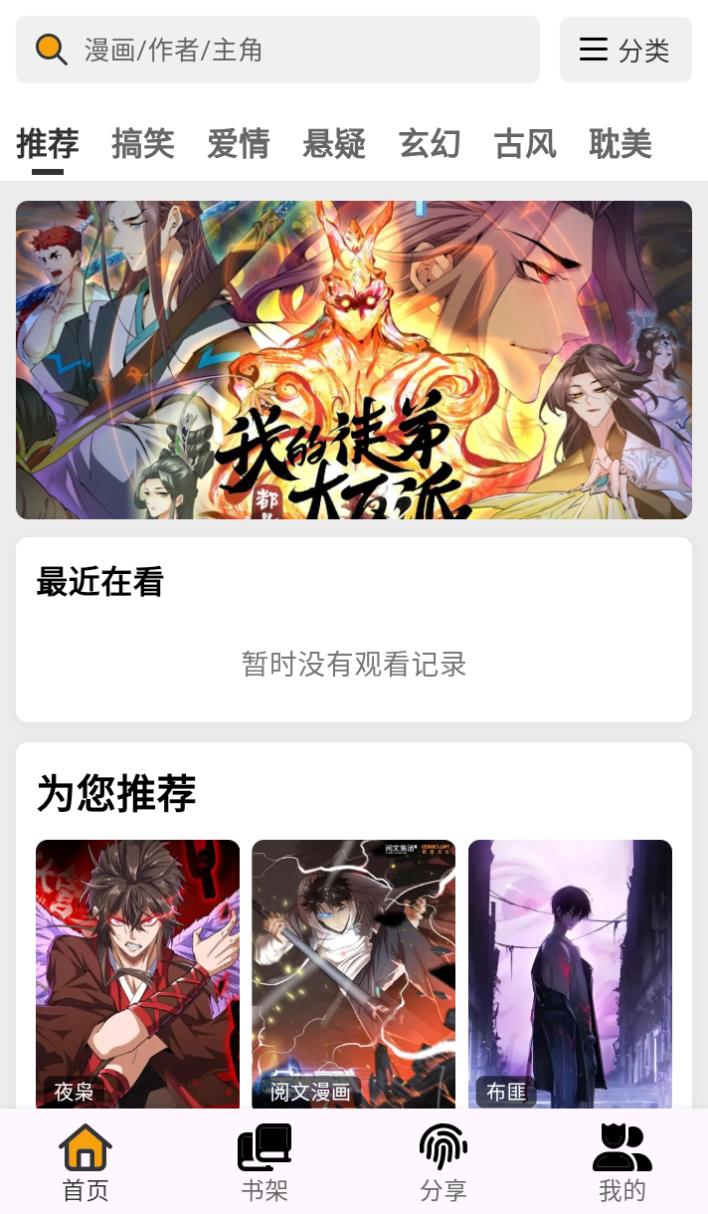Open the 我的 profile tab

[622, 1162]
